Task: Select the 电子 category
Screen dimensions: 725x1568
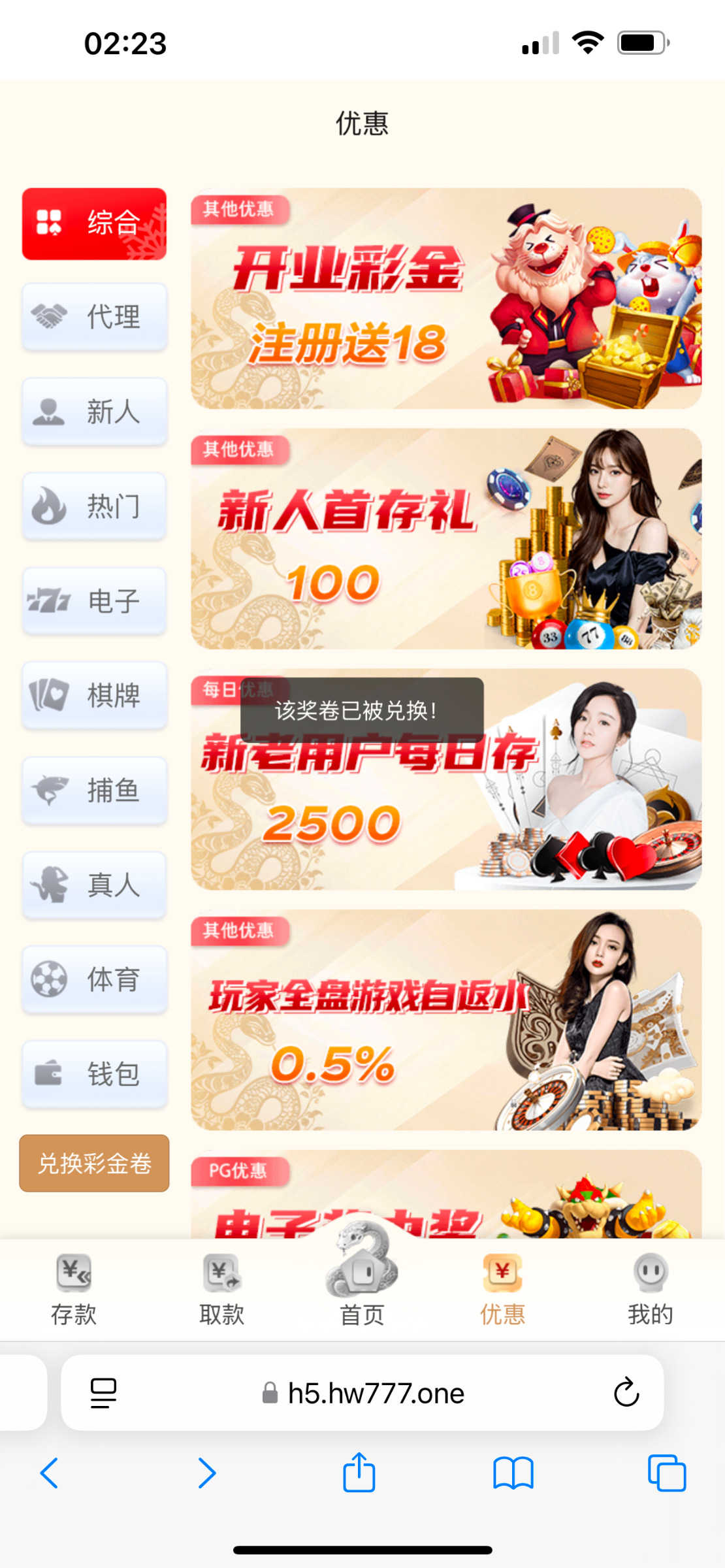Action: pyautogui.click(x=94, y=601)
